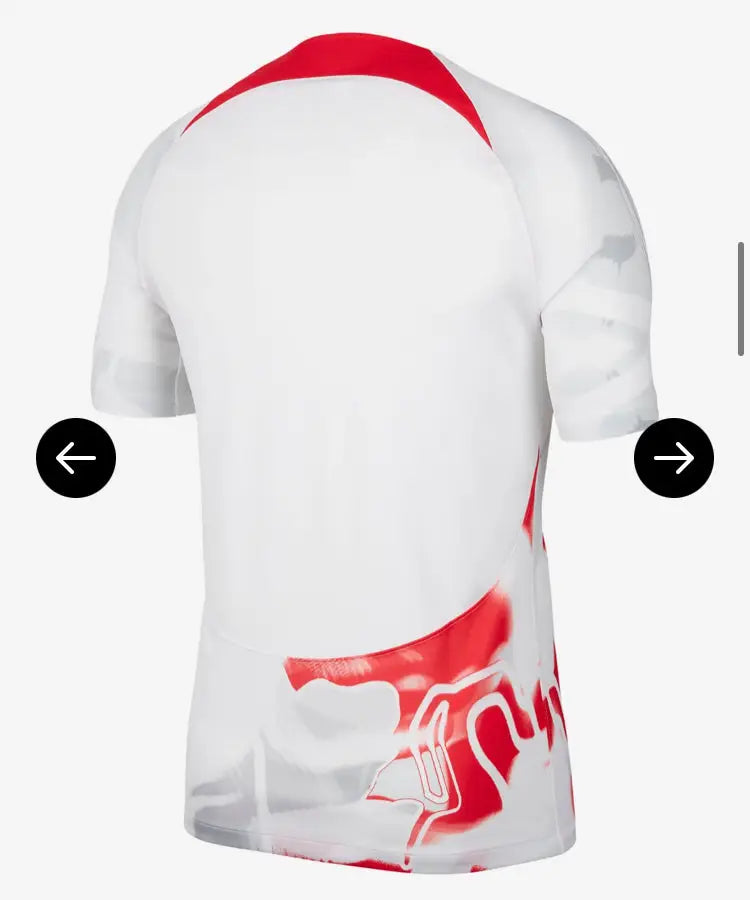Show the next product image
The image size is (750, 900).
(674, 457)
